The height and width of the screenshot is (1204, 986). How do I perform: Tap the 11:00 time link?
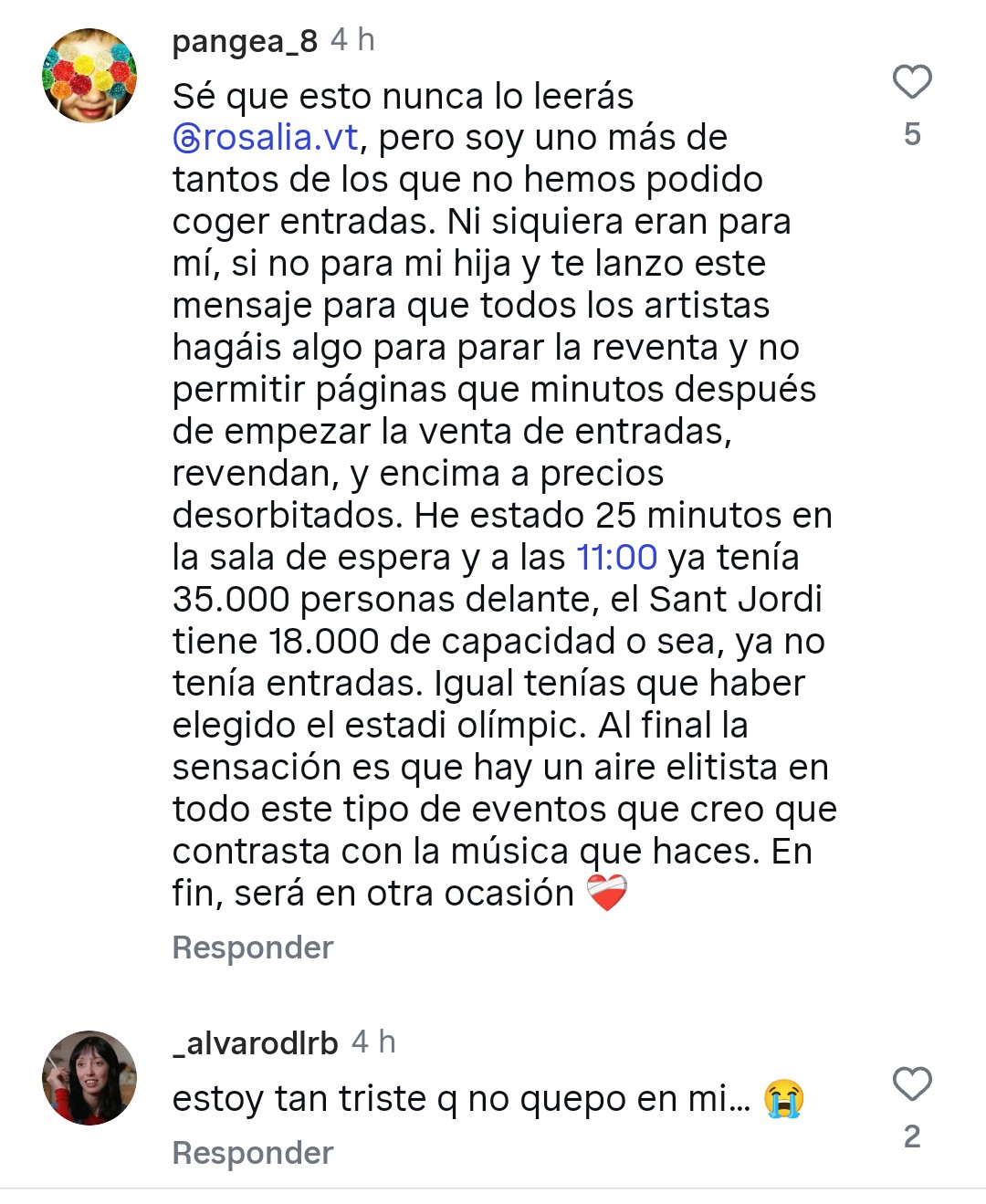(x=616, y=557)
